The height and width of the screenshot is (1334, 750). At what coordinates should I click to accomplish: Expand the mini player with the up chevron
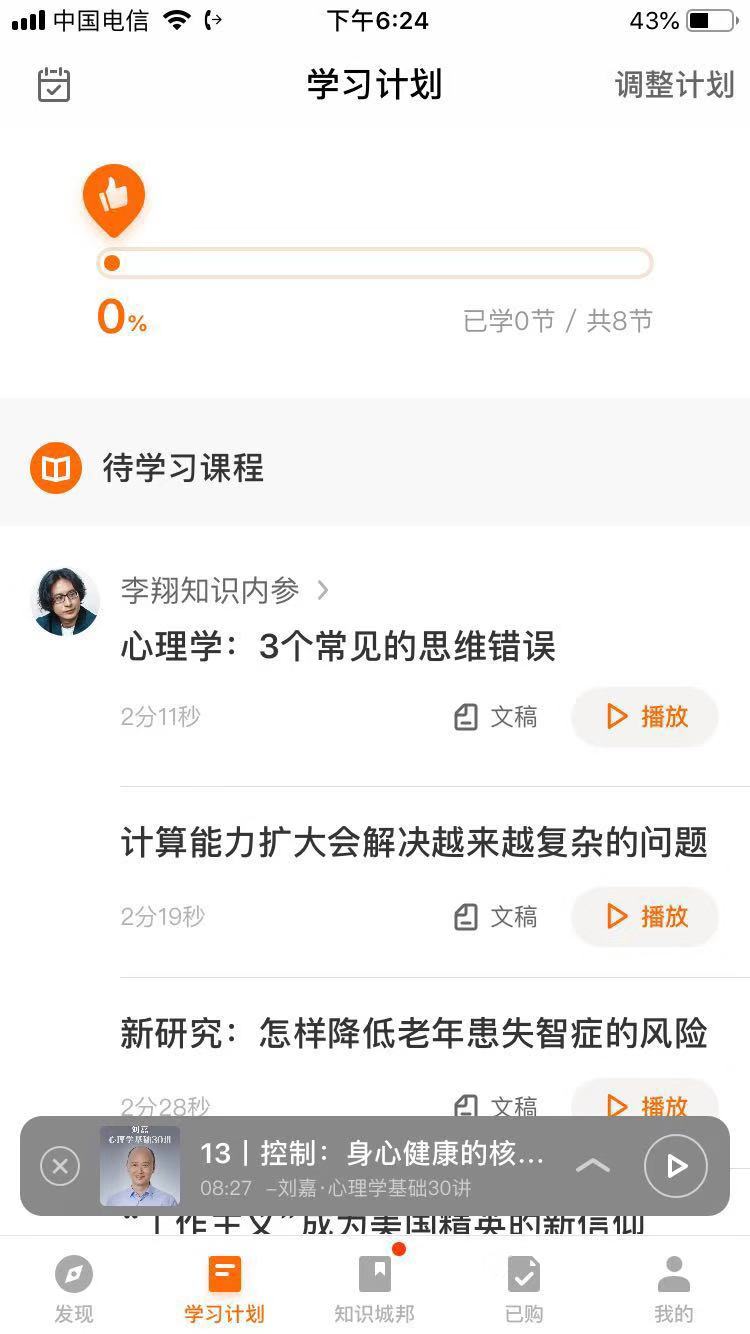pos(593,1166)
